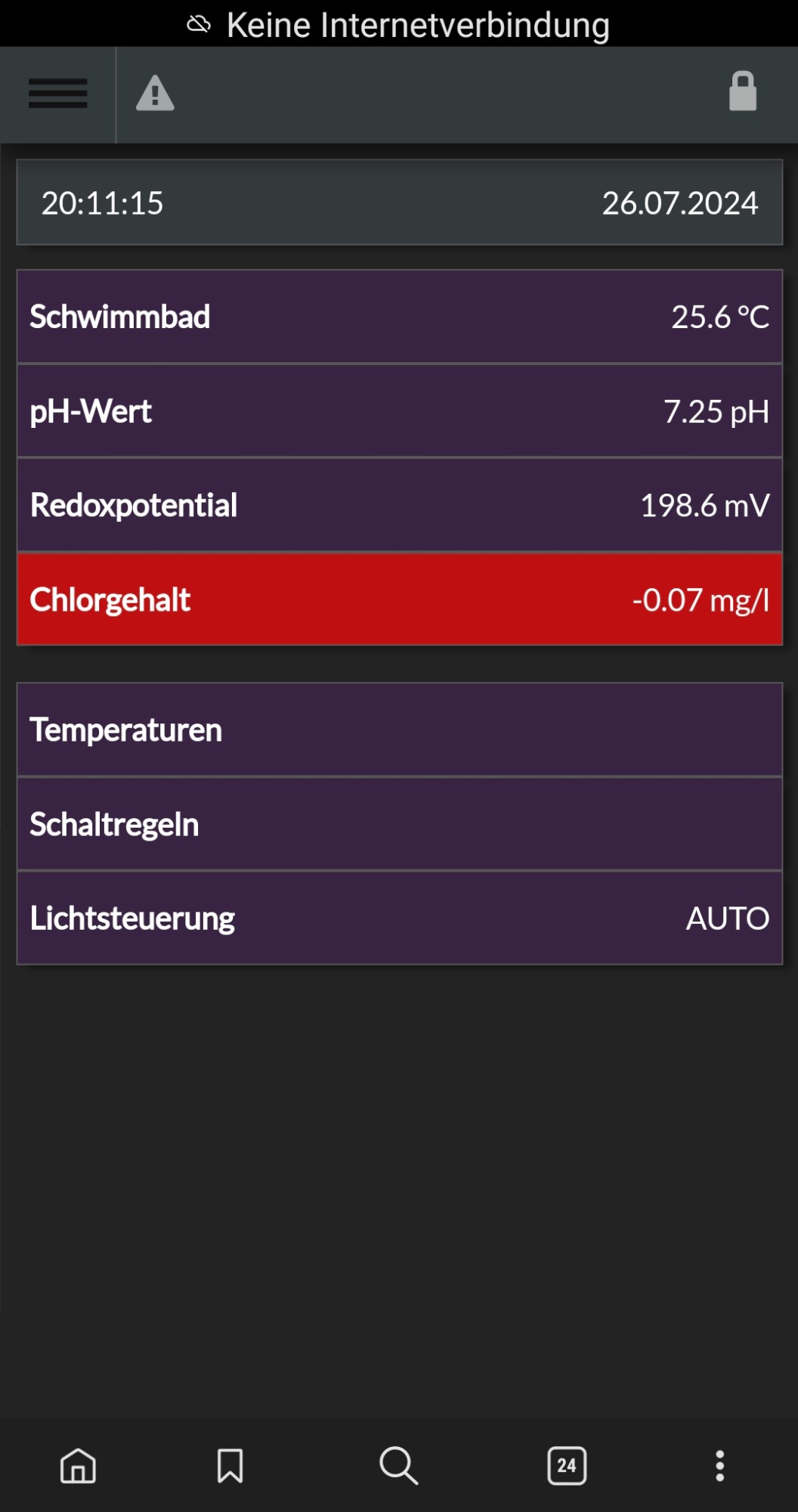798x1512 pixels.
Task: Open the Schwimmbad temperature row
Action: tap(400, 317)
